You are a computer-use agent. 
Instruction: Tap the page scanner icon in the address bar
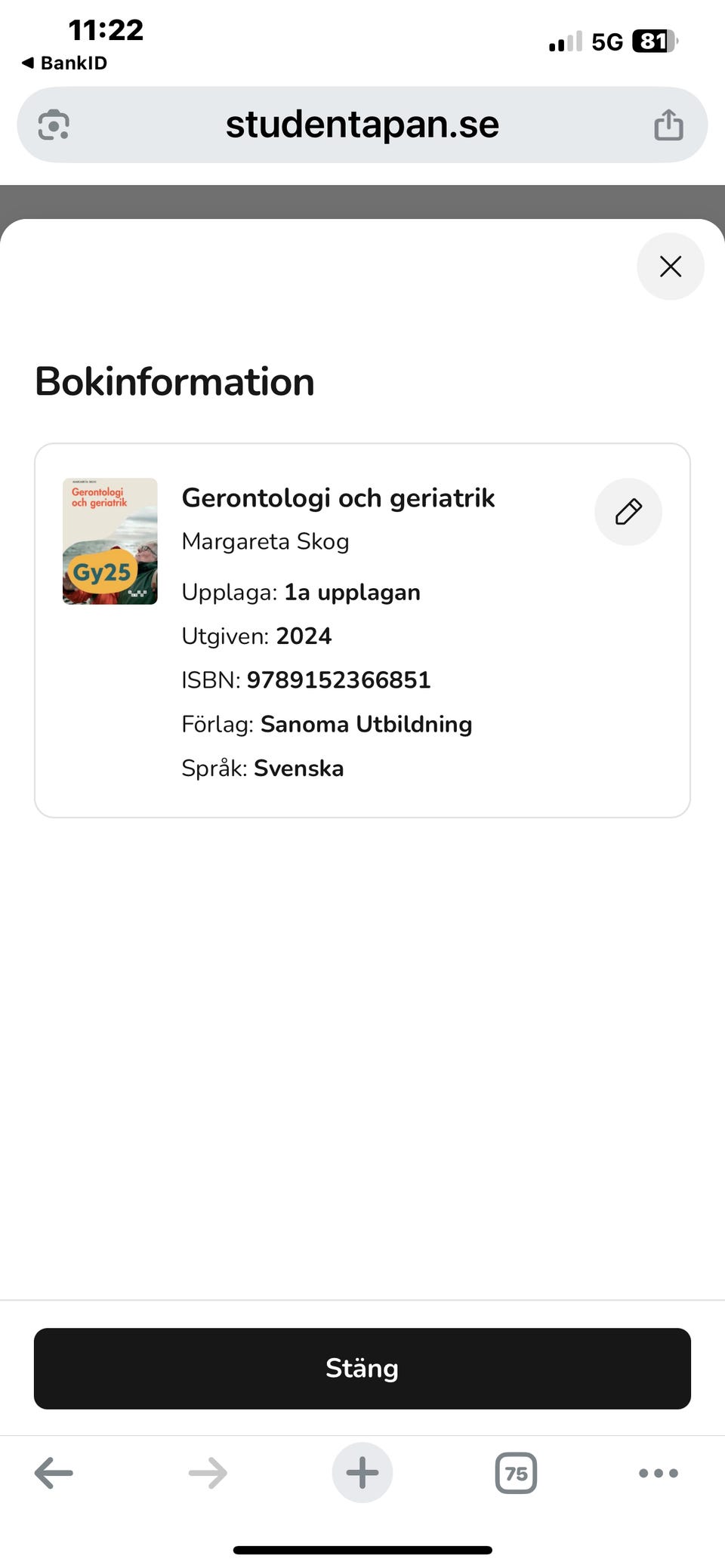tap(52, 125)
